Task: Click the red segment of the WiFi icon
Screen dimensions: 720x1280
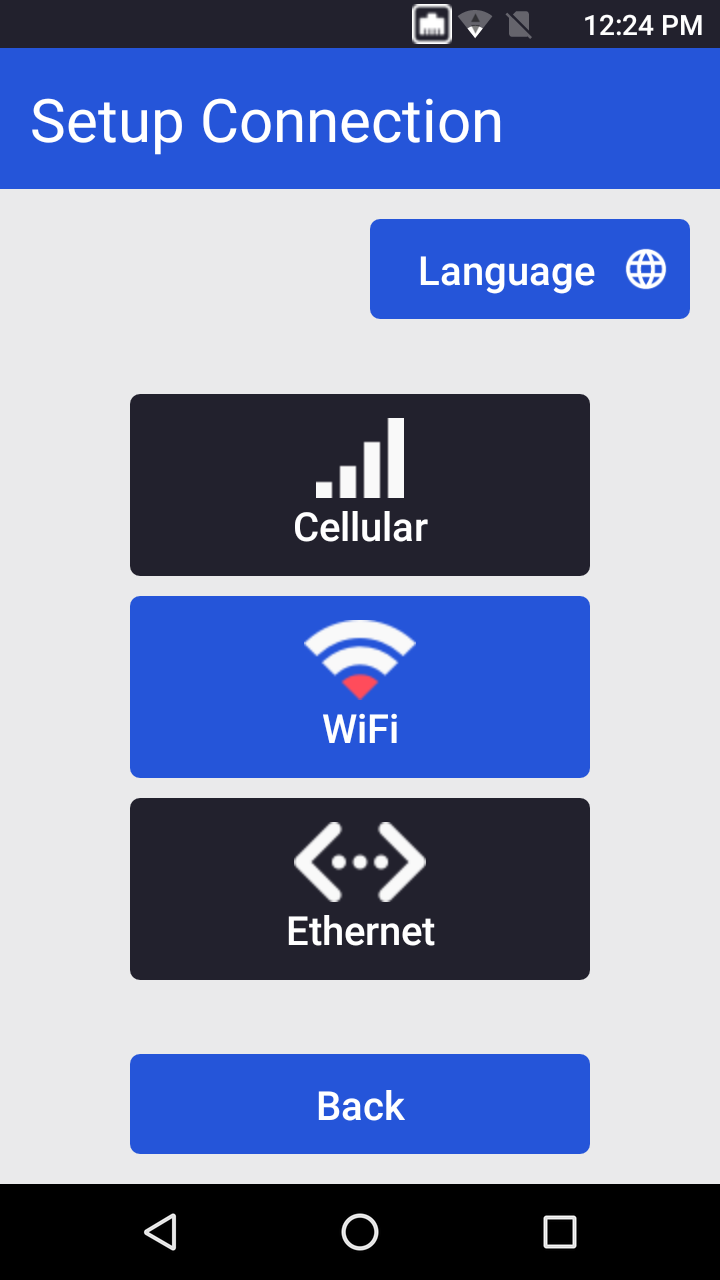Action: coord(360,685)
